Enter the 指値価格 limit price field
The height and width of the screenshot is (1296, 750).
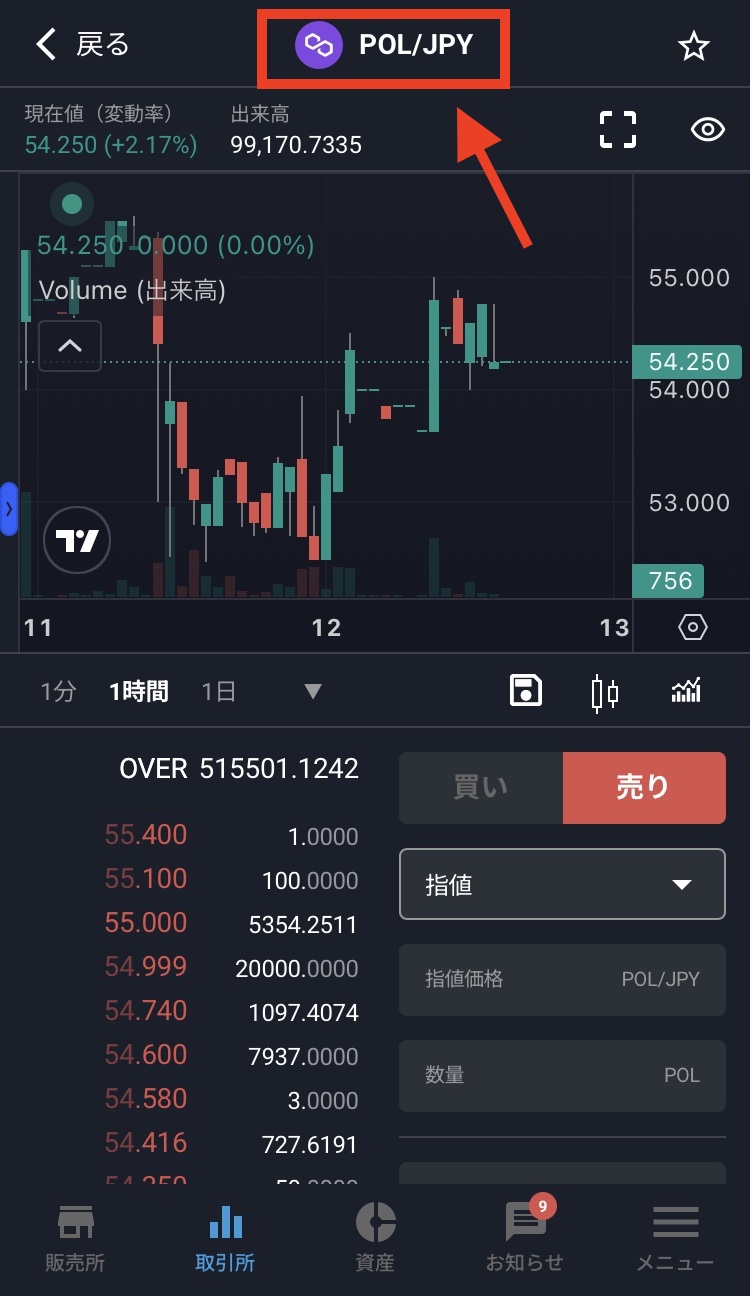coord(562,979)
